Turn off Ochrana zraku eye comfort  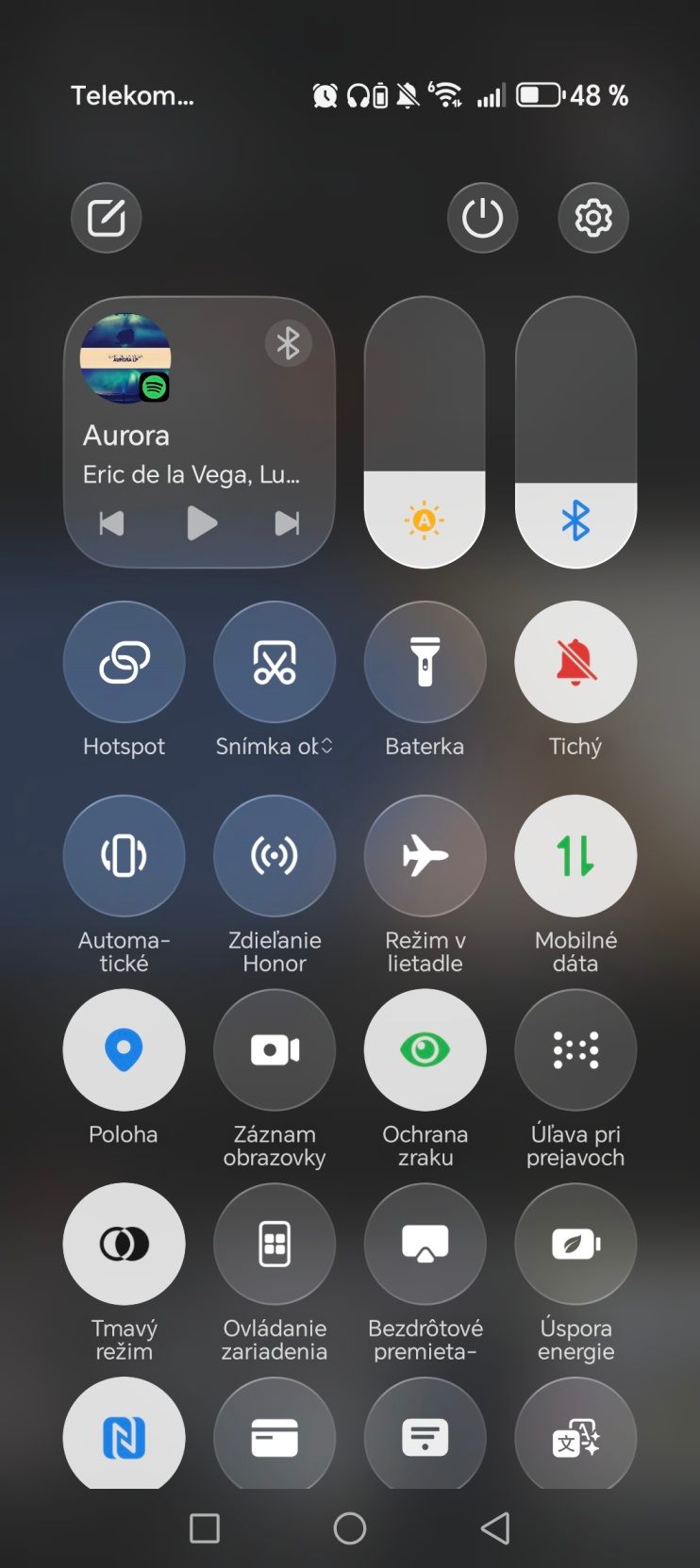click(x=425, y=1050)
